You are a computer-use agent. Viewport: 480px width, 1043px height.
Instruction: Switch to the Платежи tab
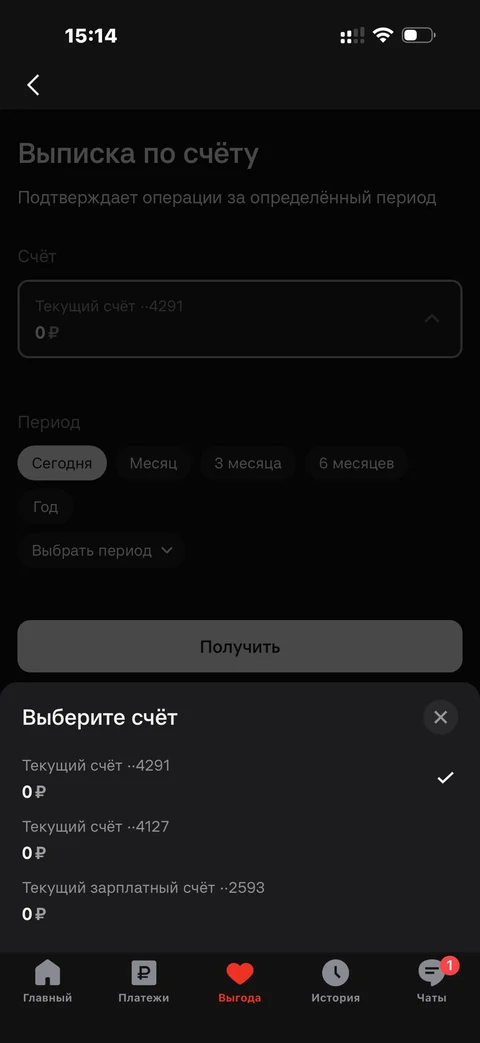tap(144, 981)
